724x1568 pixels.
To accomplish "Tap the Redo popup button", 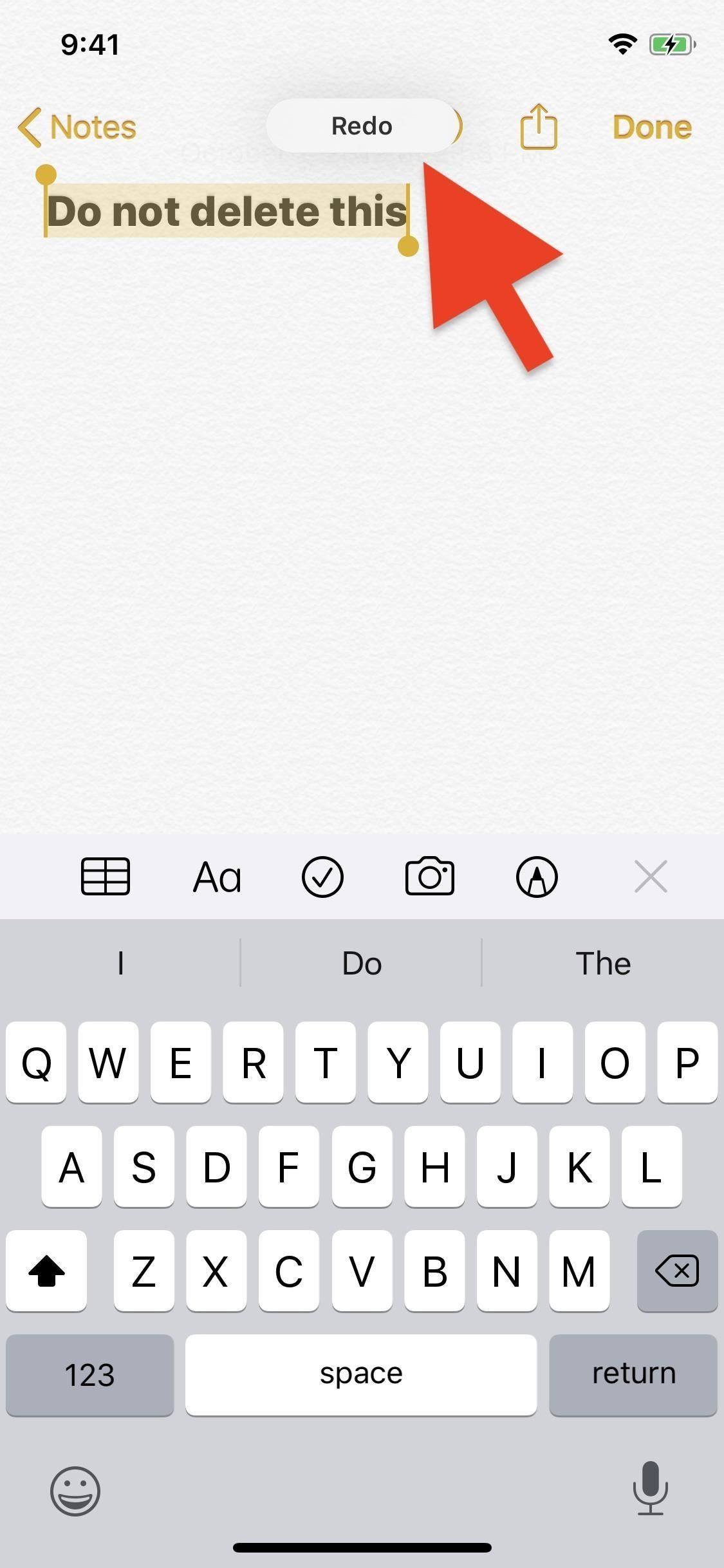I will (361, 126).
